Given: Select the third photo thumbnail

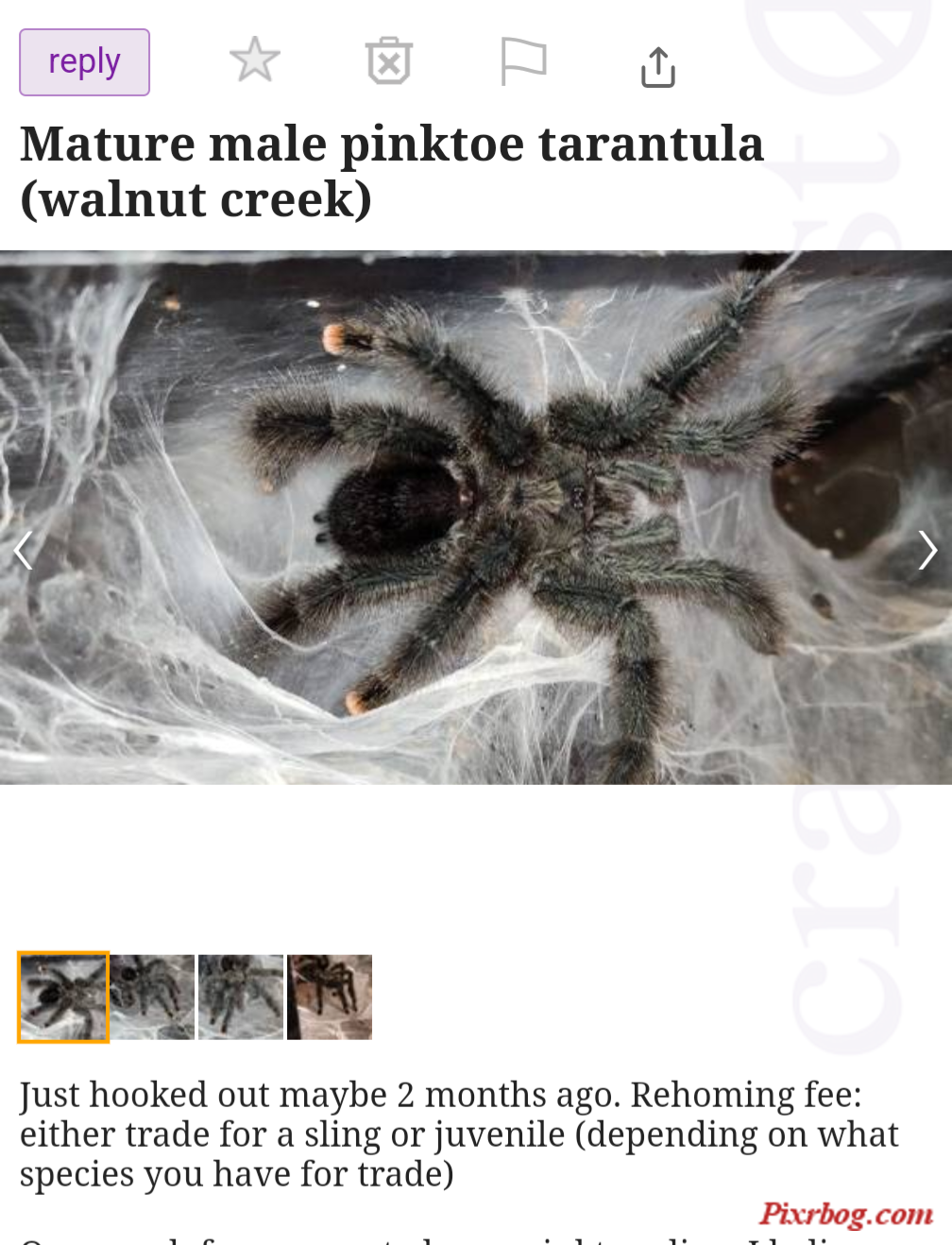Looking at the screenshot, I should click(241, 997).
